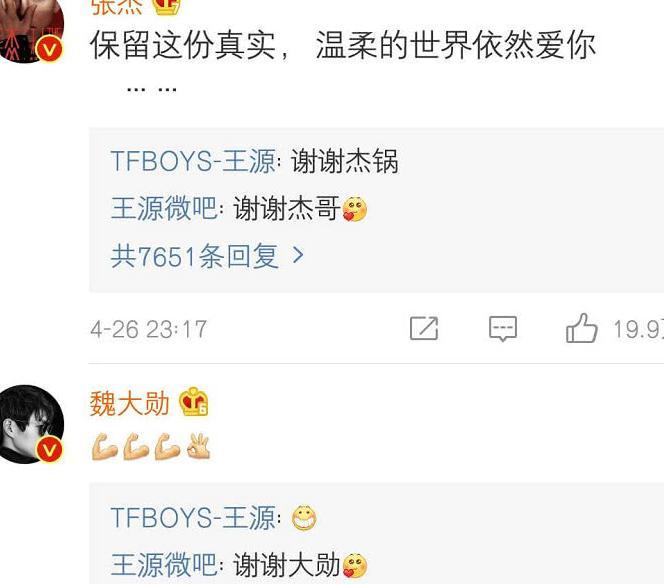This screenshot has width=664, height=584.
Task: Like 张杰's comment
Action: (582, 328)
